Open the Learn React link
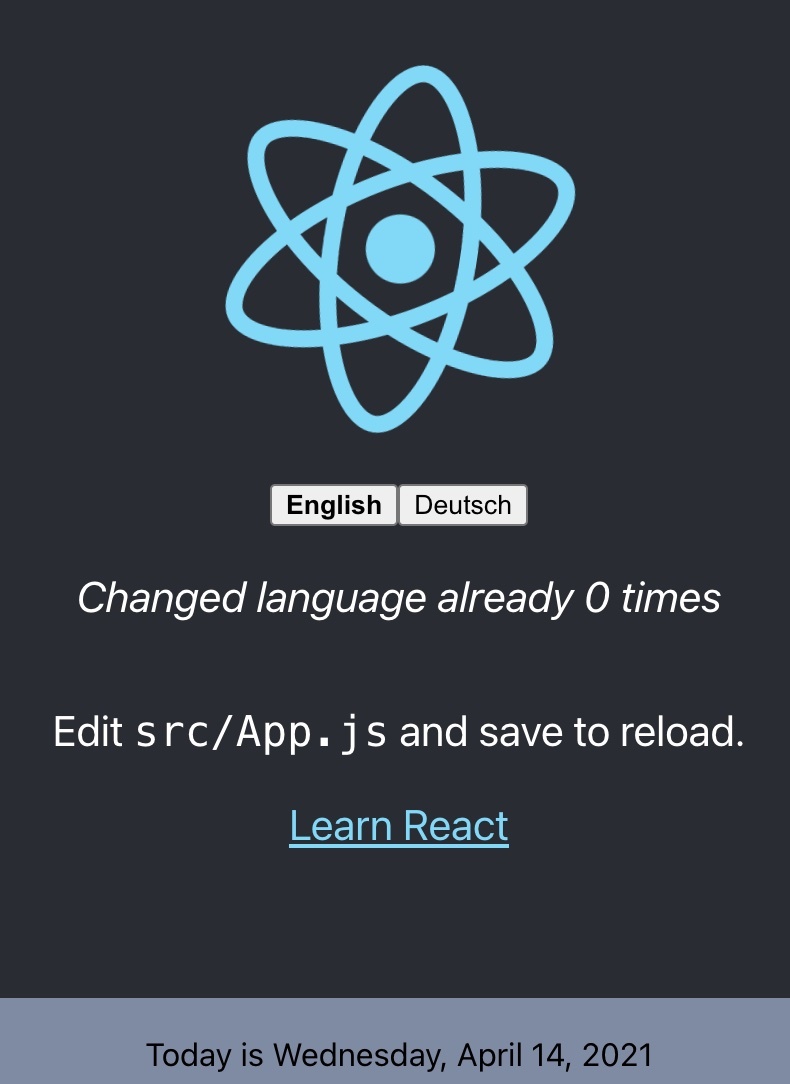Screen dimensions: 790x1084 (399, 826)
